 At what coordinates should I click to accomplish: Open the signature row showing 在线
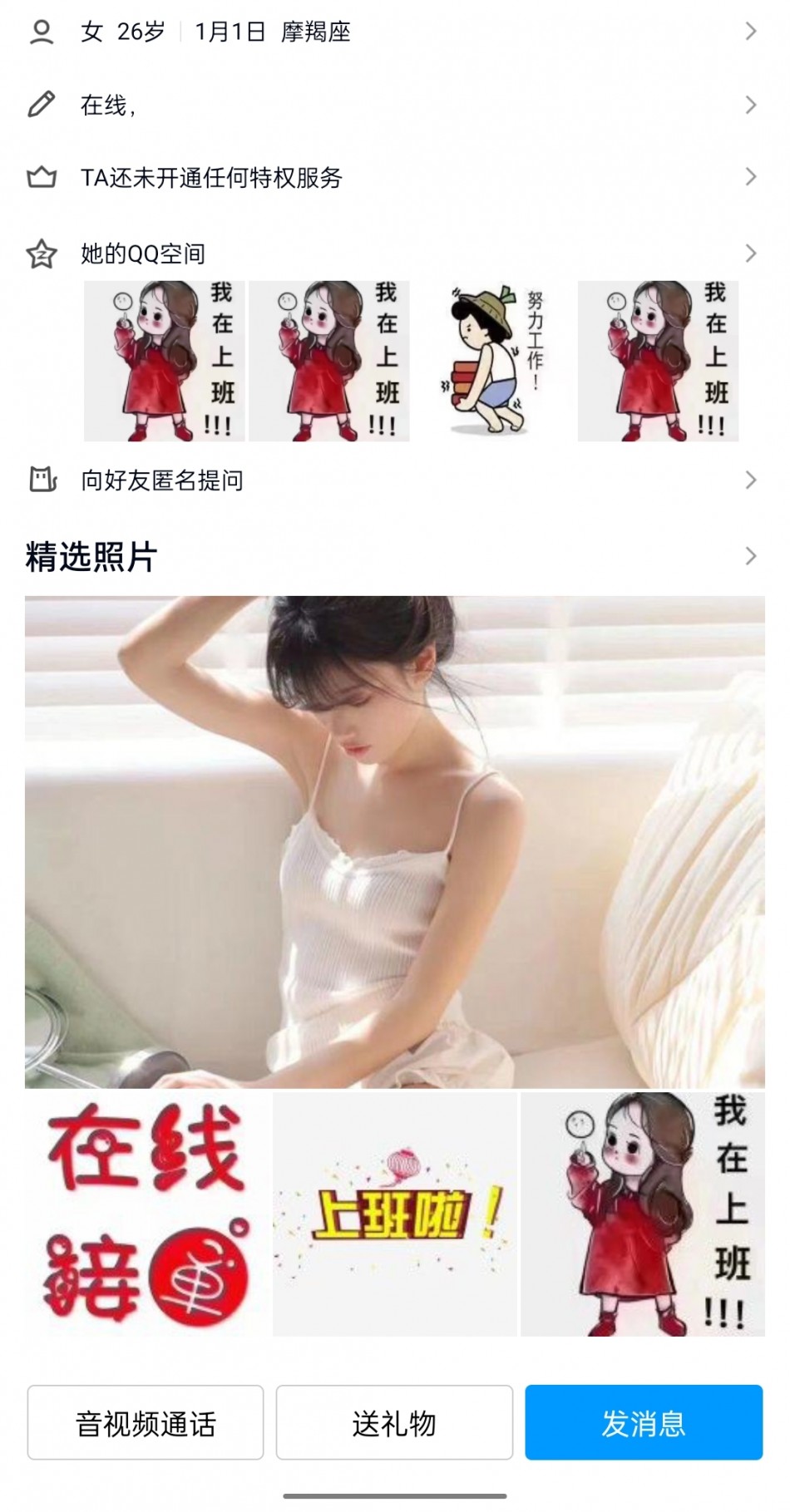tap(394, 105)
